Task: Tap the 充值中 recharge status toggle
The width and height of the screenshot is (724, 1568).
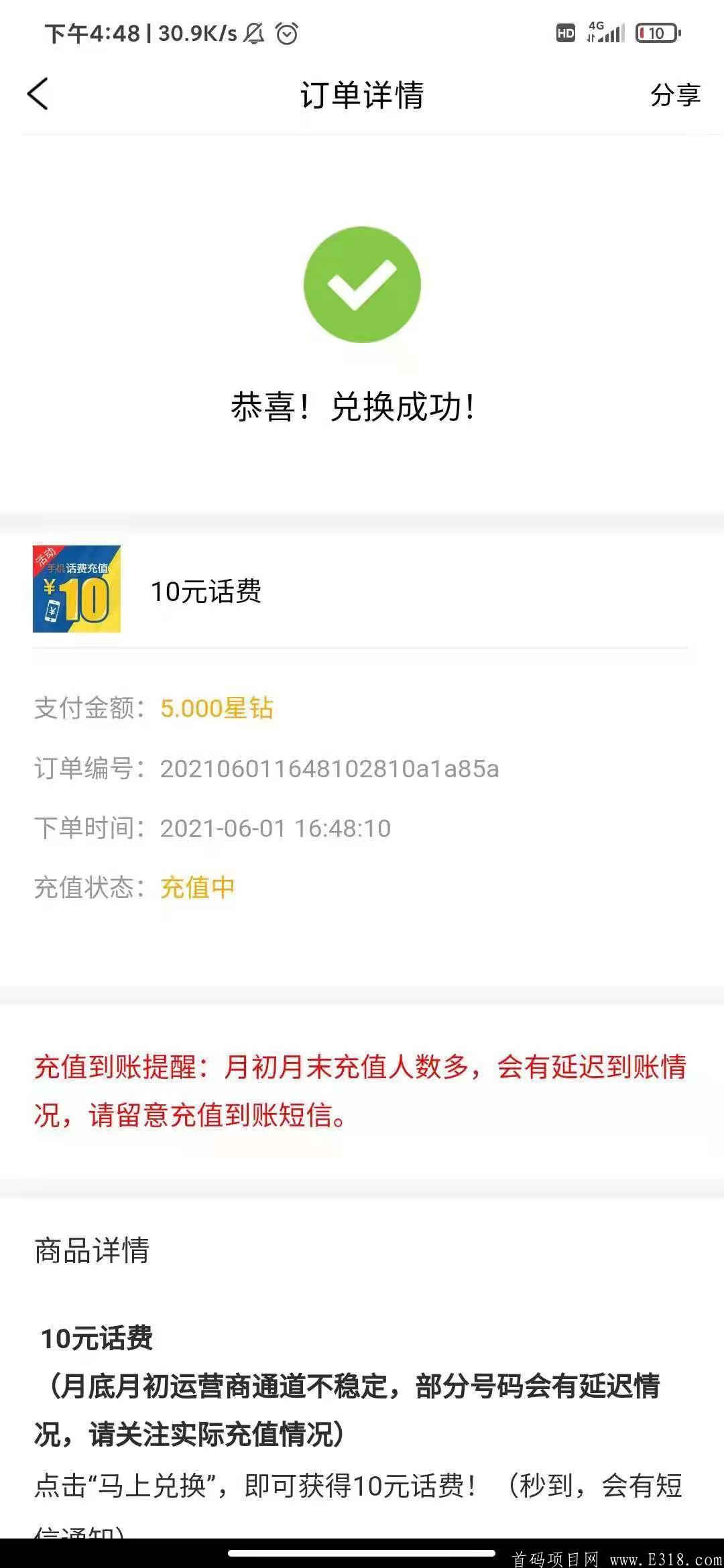Action: (198, 888)
